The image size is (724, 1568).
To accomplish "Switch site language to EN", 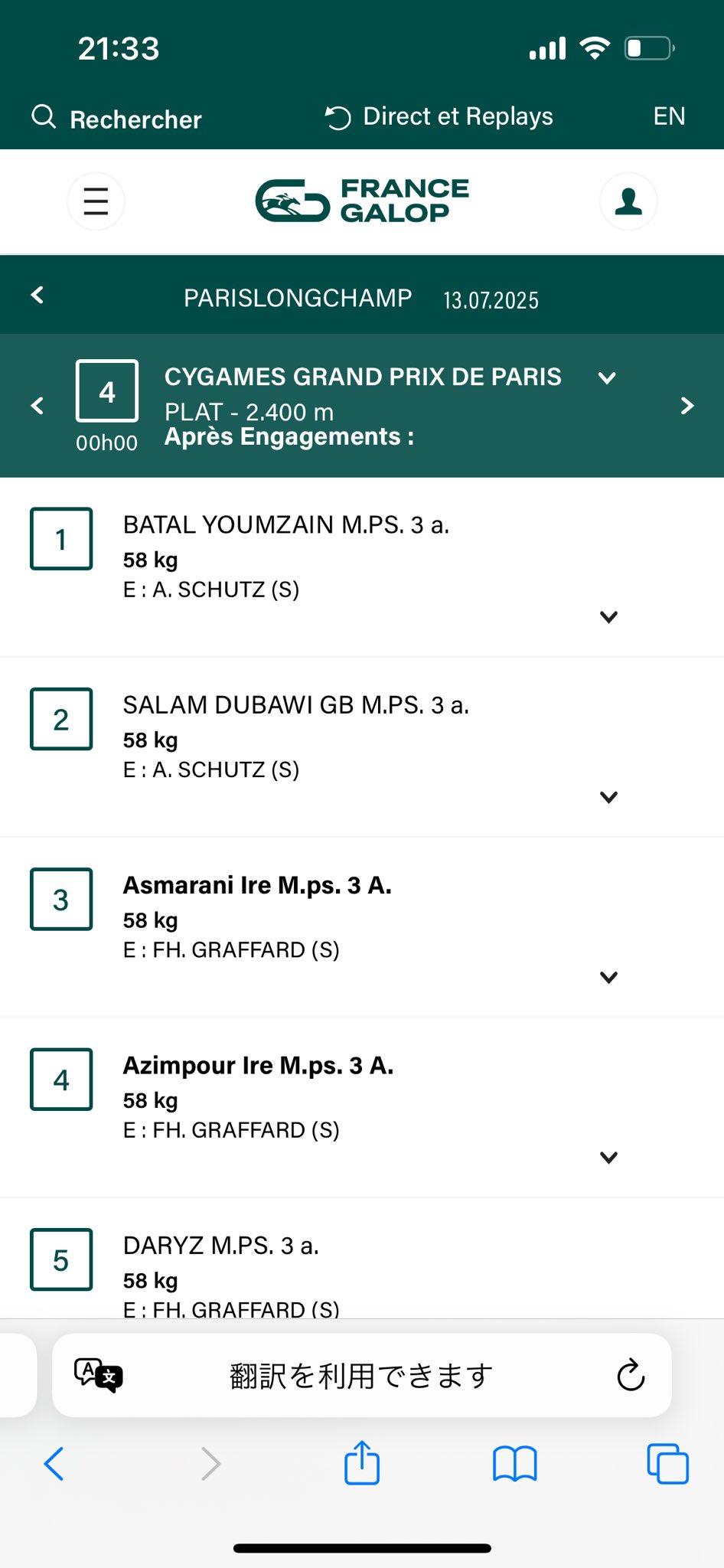I will (x=669, y=116).
